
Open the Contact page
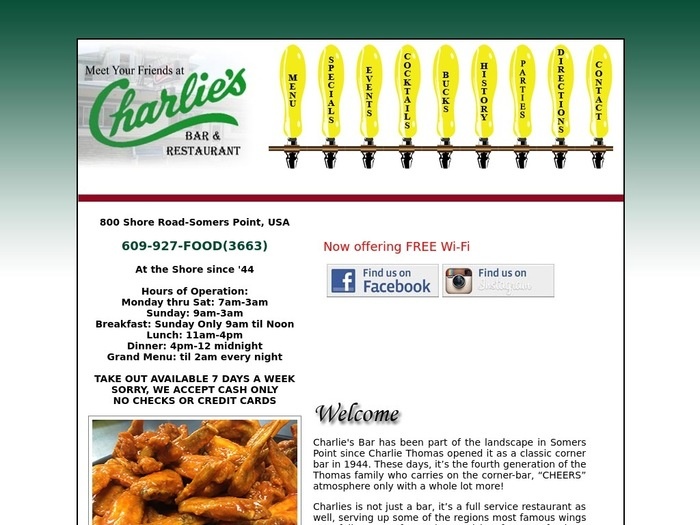coord(598,92)
